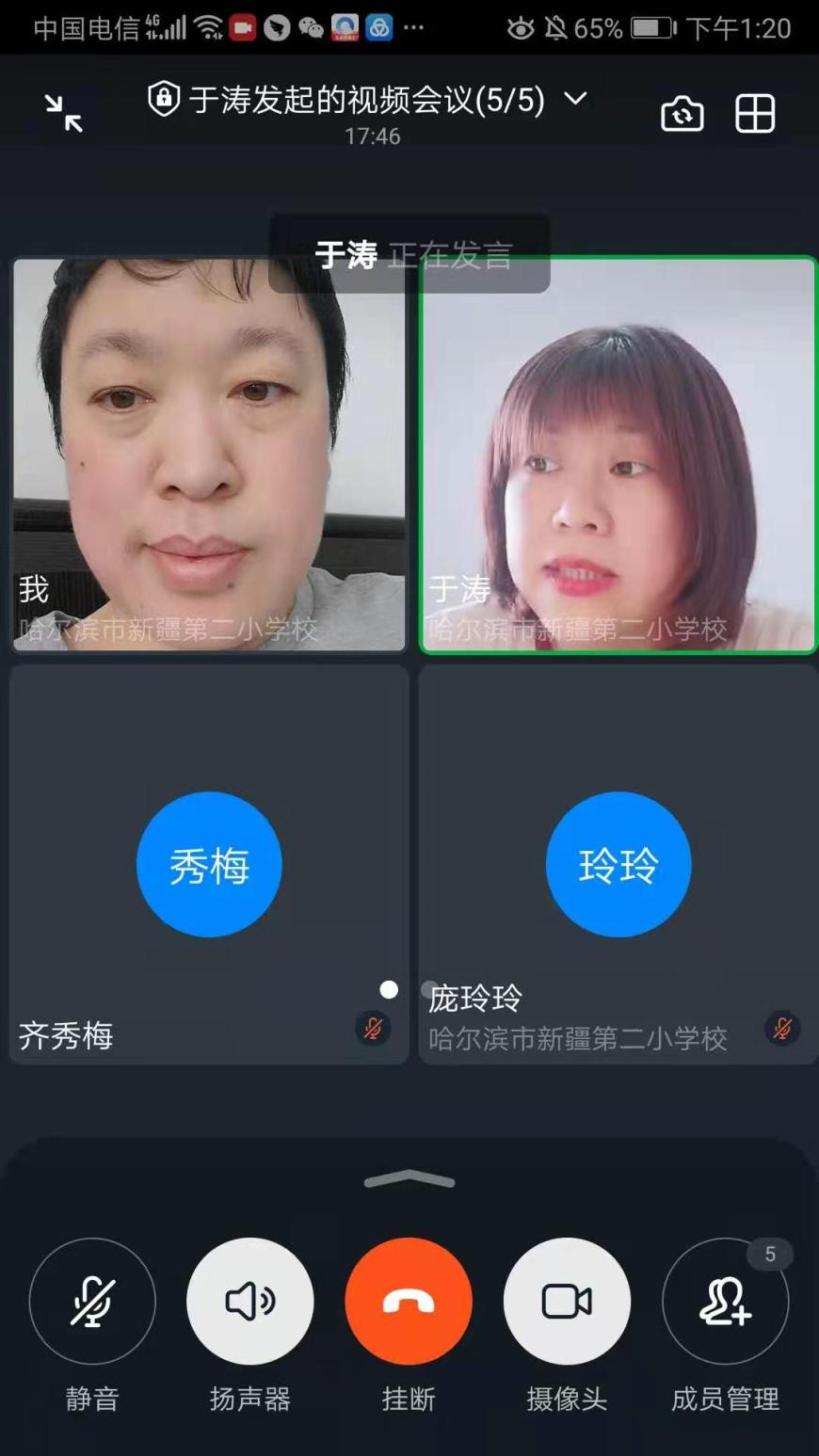Minimize the video meeting window
Image resolution: width=819 pixels, height=1456 pixels.
point(63,114)
